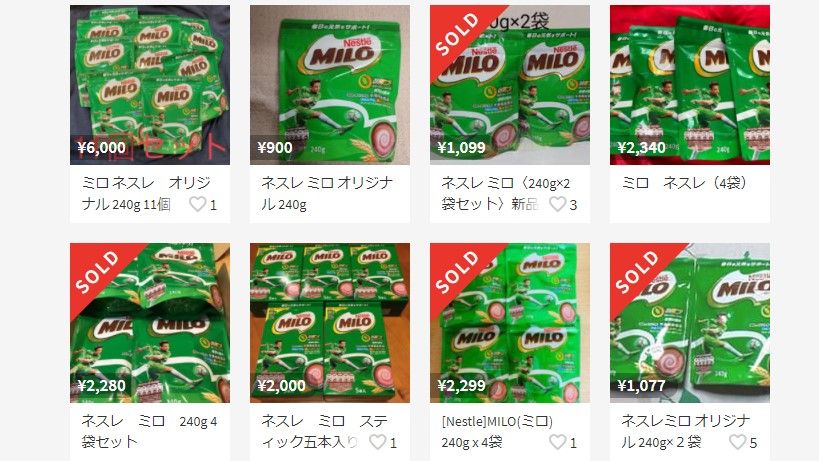Open the ¥900 ネスレ ミロ オリジナル 240g listing

pyautogui.click(x=329, y=85)
